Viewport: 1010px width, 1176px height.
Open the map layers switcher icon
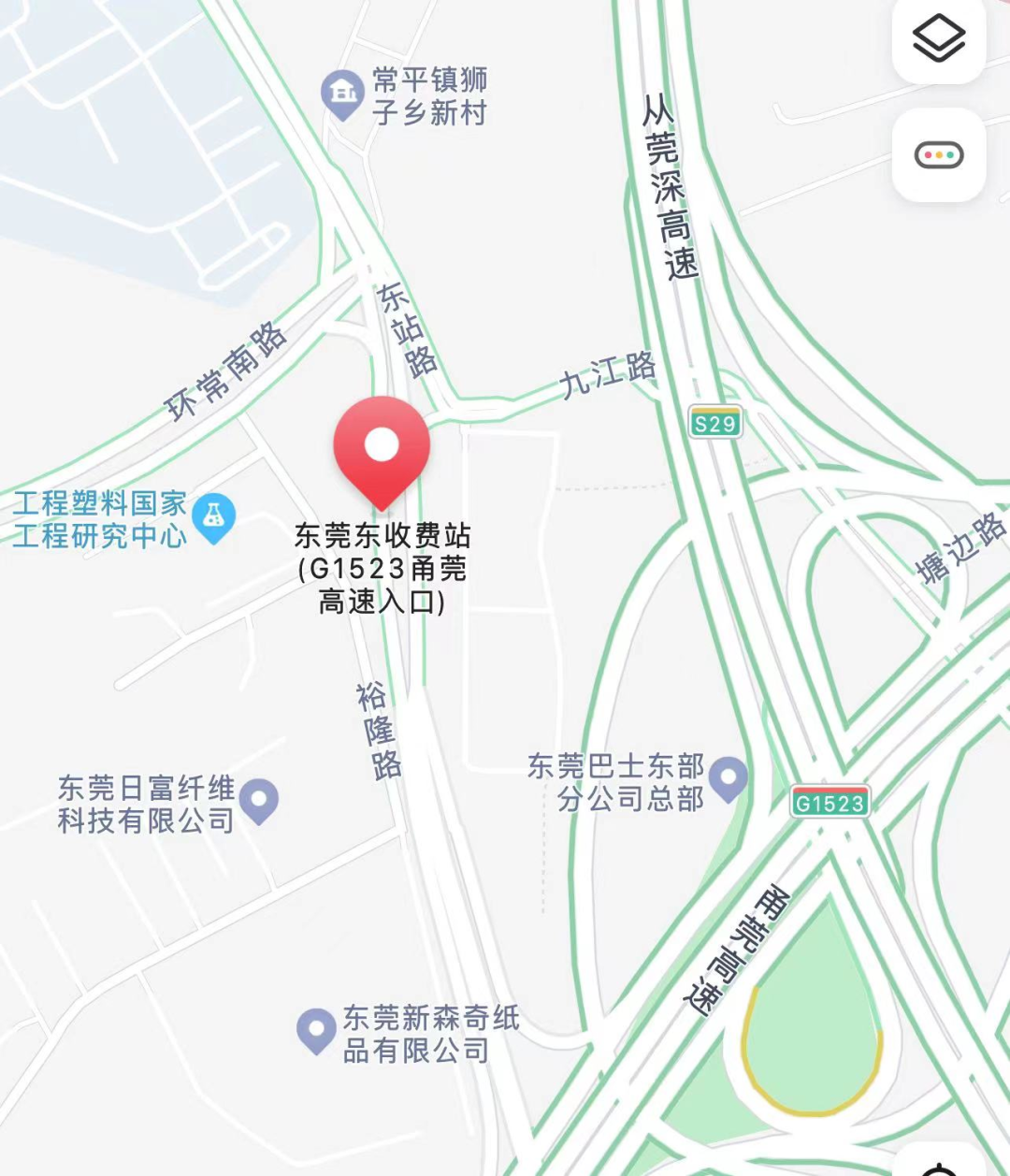click(938, 39)
